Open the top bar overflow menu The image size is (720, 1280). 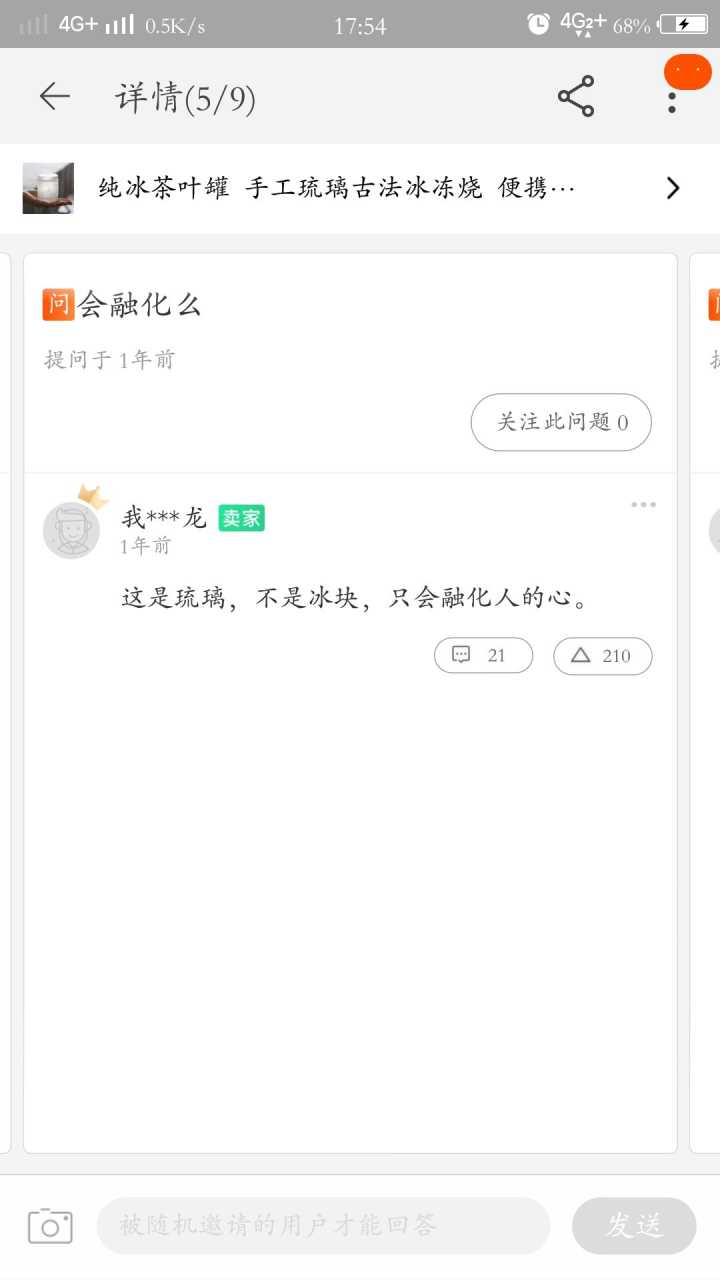[672, 98]
